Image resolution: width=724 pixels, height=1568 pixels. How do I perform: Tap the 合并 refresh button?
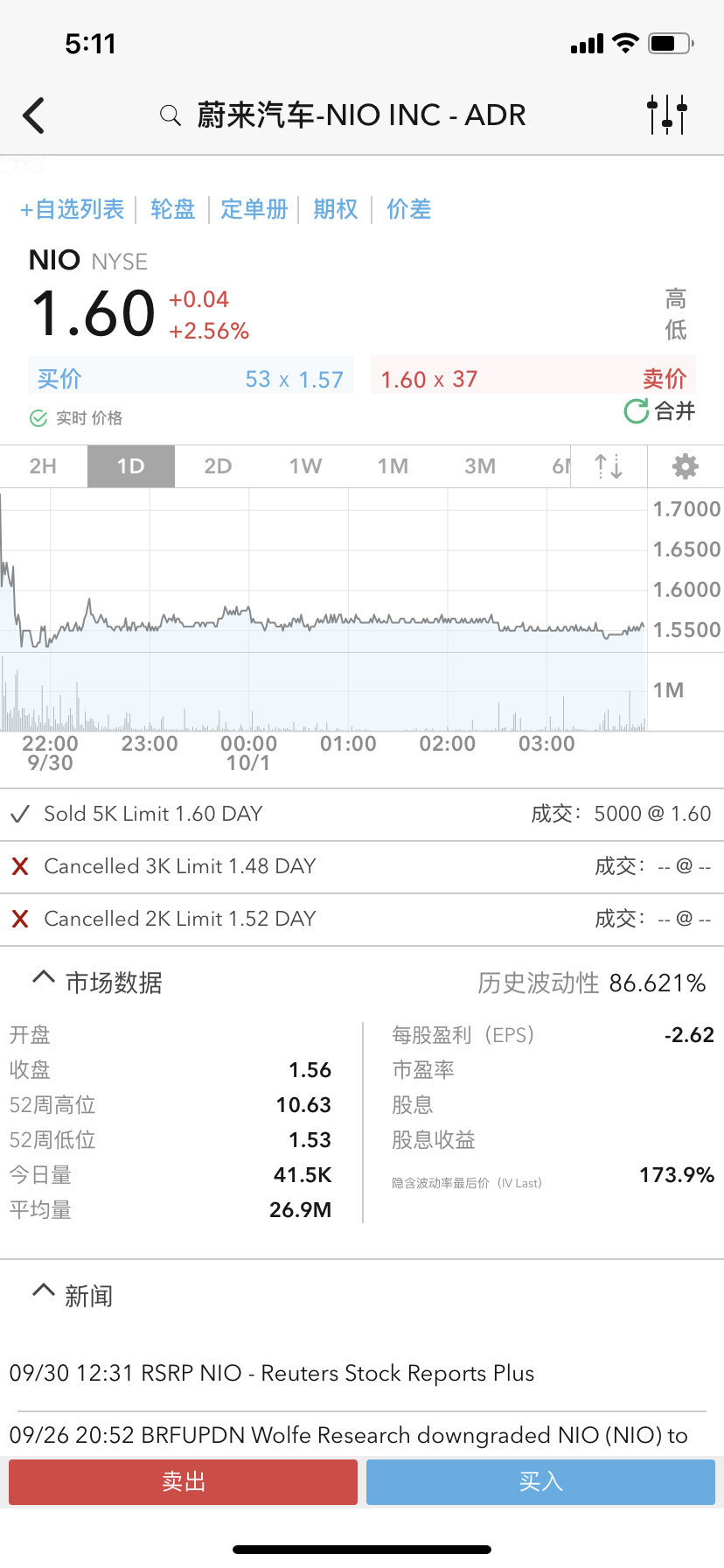(x=659, y=410)
